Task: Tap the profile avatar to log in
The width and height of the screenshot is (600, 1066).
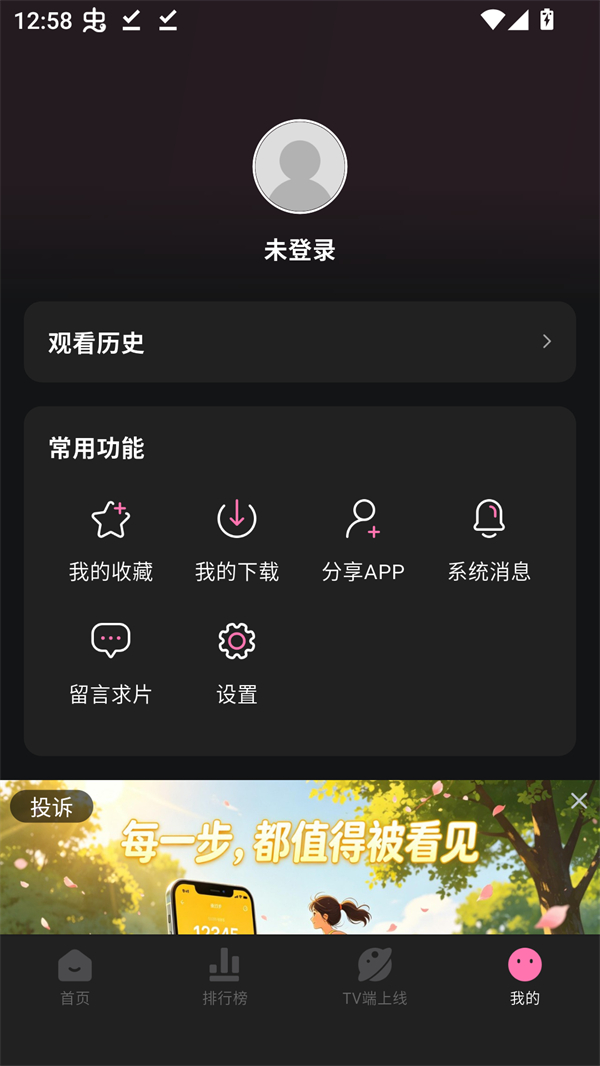Action: pos(300,167)
